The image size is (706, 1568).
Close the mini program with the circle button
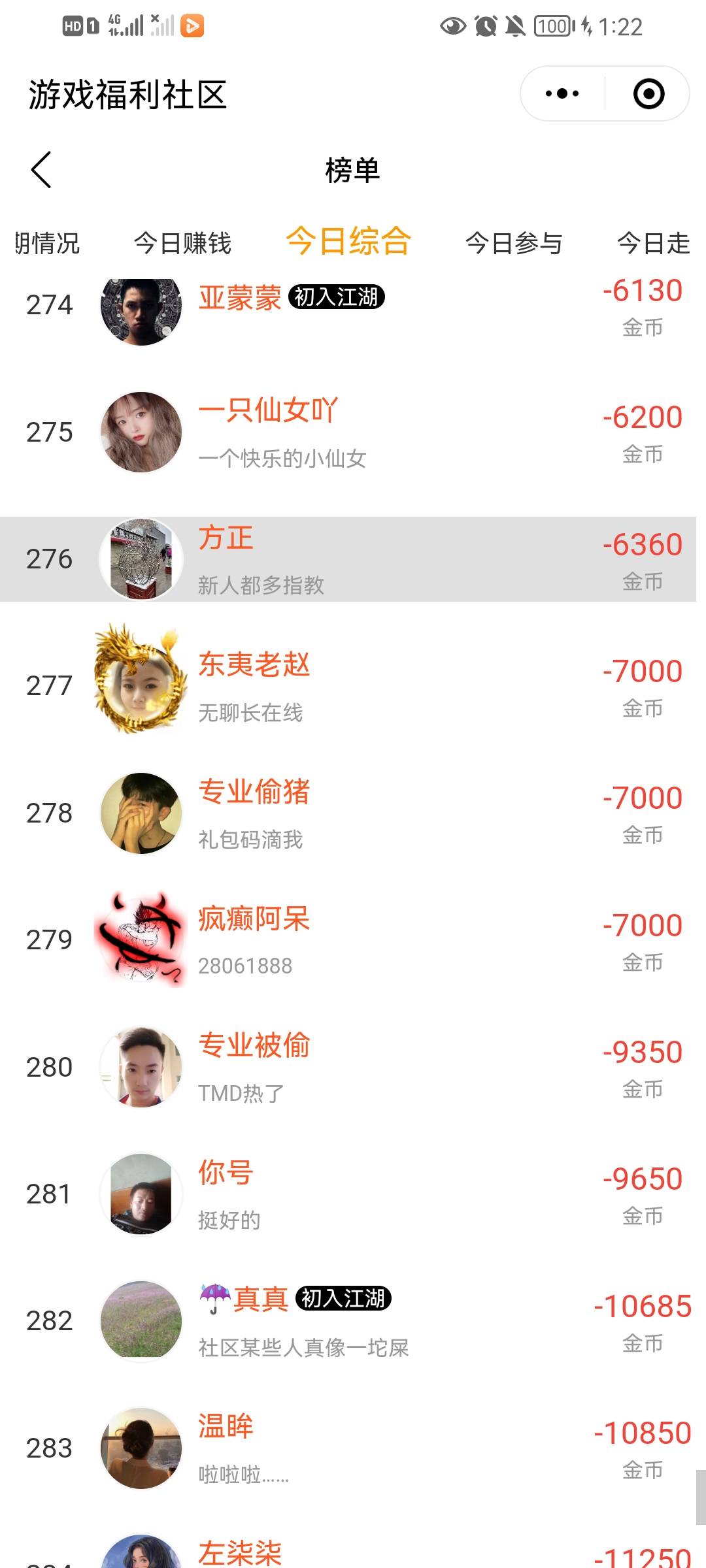click(648, 93)
